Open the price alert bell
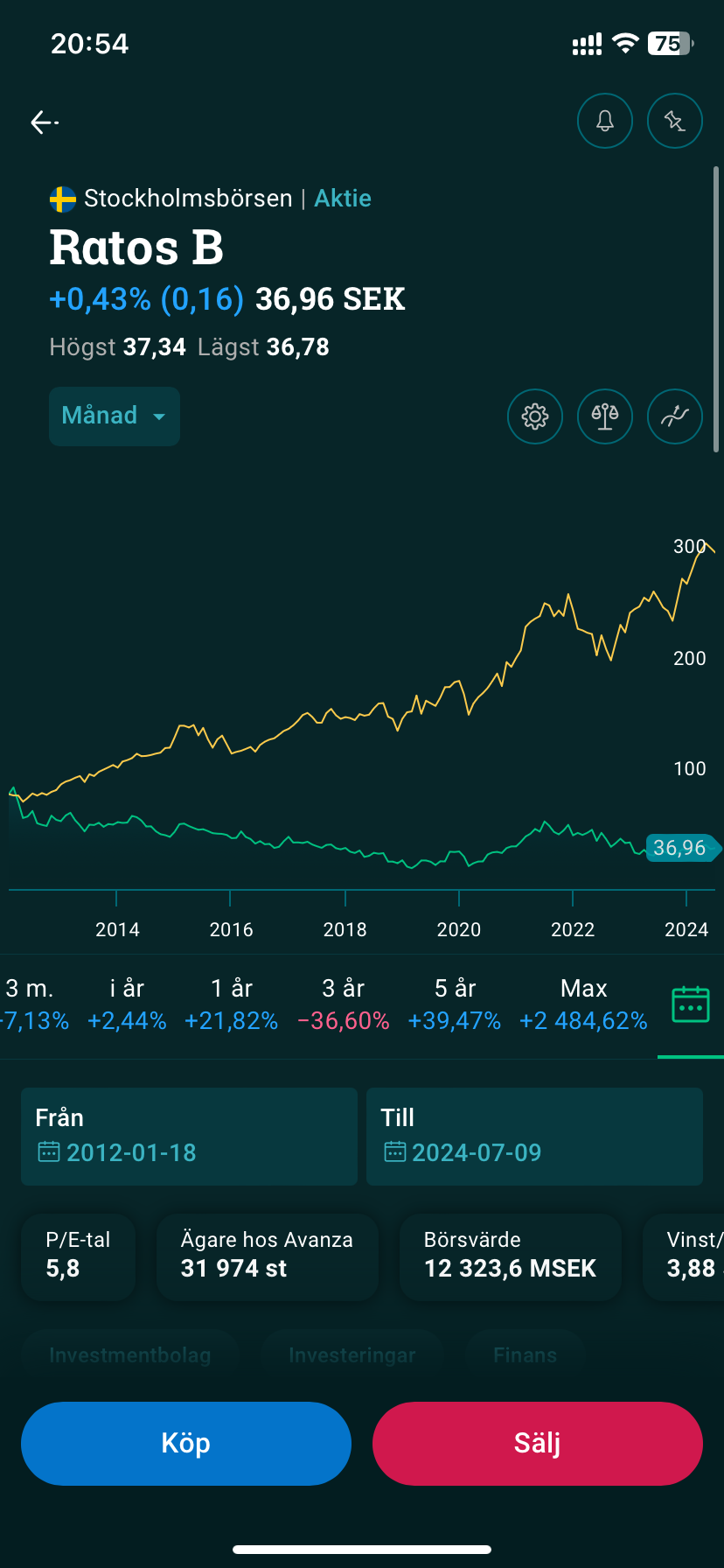 (x=604, y=121)
